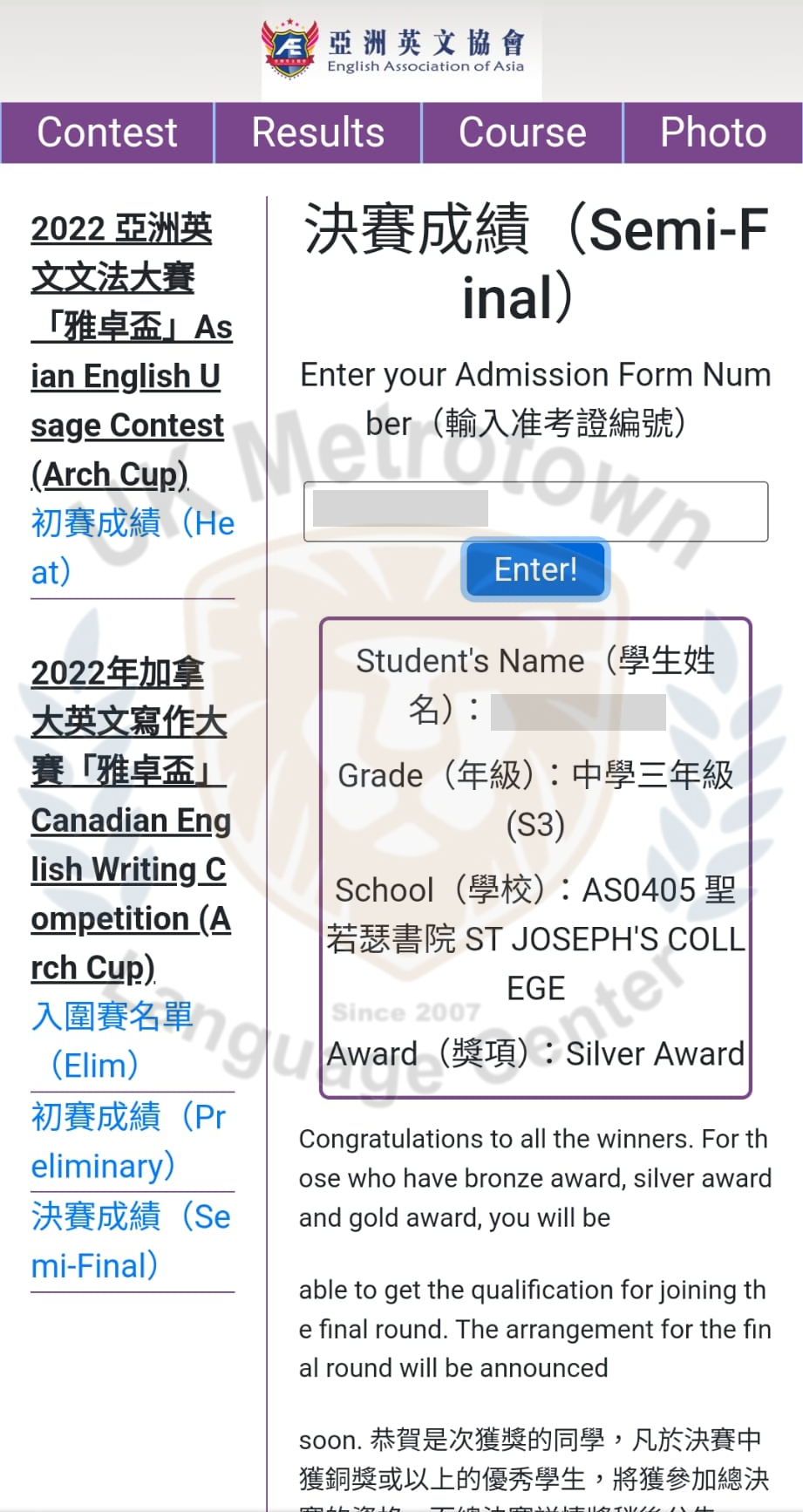Go to the Photo tab

[712, 133]
